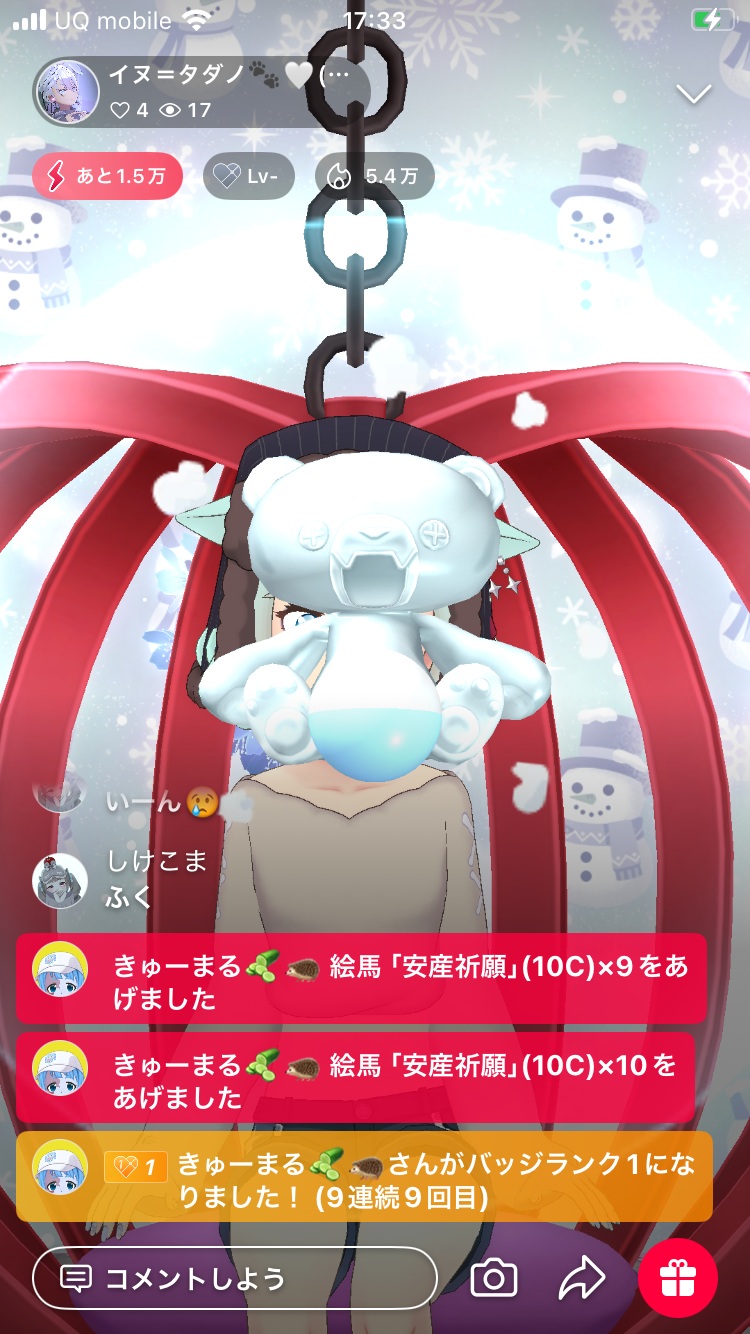Image resolution: width=750 pixels, height=1334 pixels.
Task: Tap the あと1.5万 goal chip
Action: 107,177
